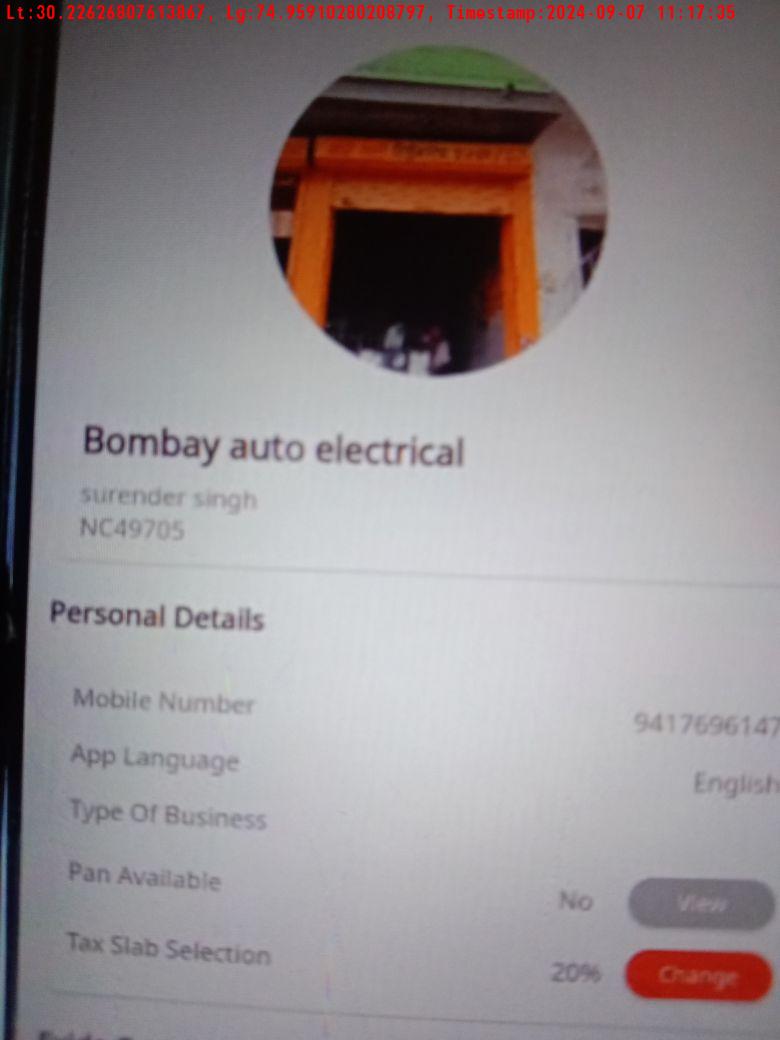Open the Bombay auto electrical profile photo
Image resolution: width=780 pixels, height=1040 pixels.
pyautogui.click(x=437, y=213)
